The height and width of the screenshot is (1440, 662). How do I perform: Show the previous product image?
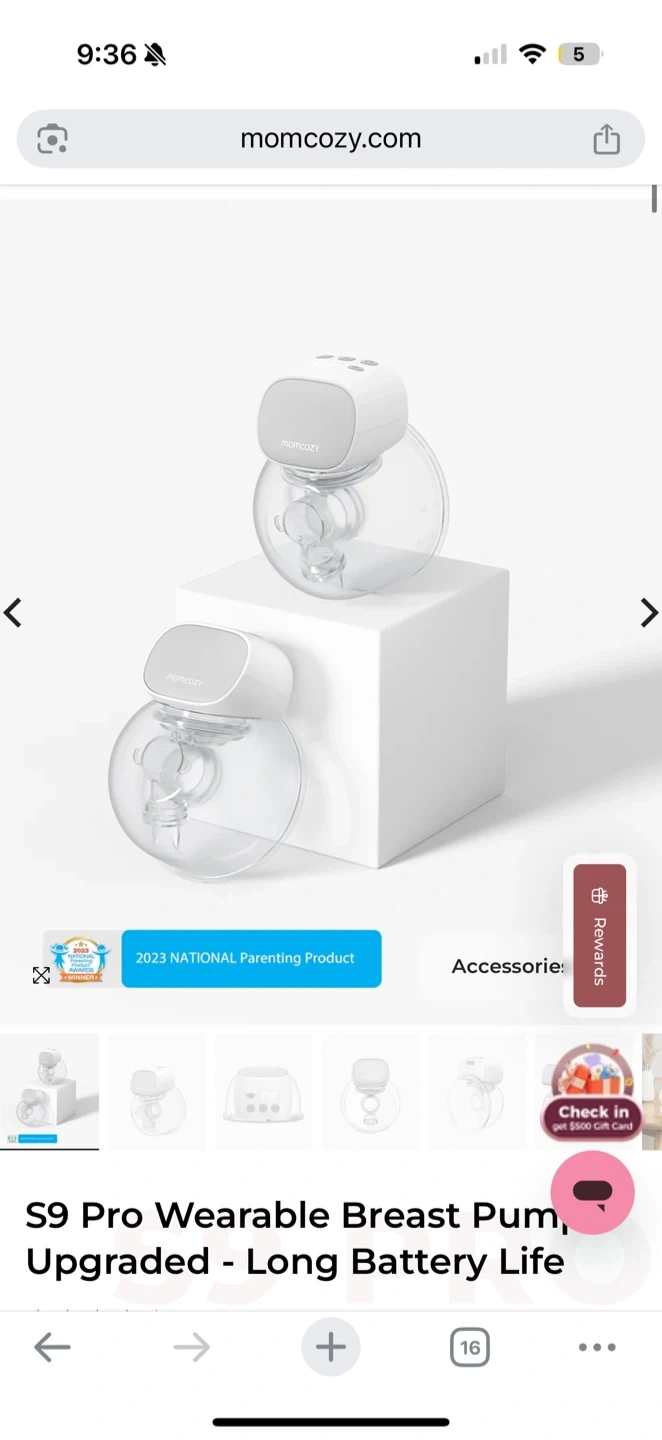pyautogui.click(x=13, y=613)
